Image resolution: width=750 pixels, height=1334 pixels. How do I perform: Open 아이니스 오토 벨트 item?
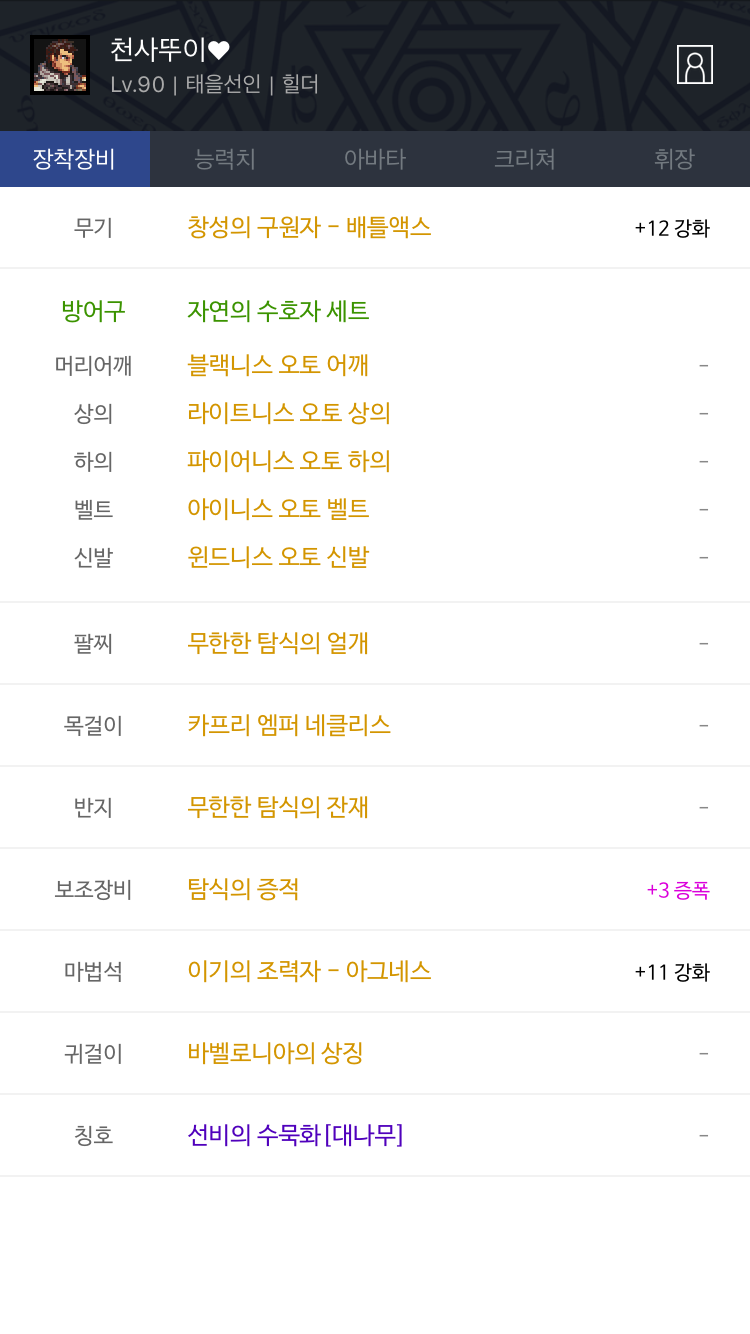[x=278, y=509]
